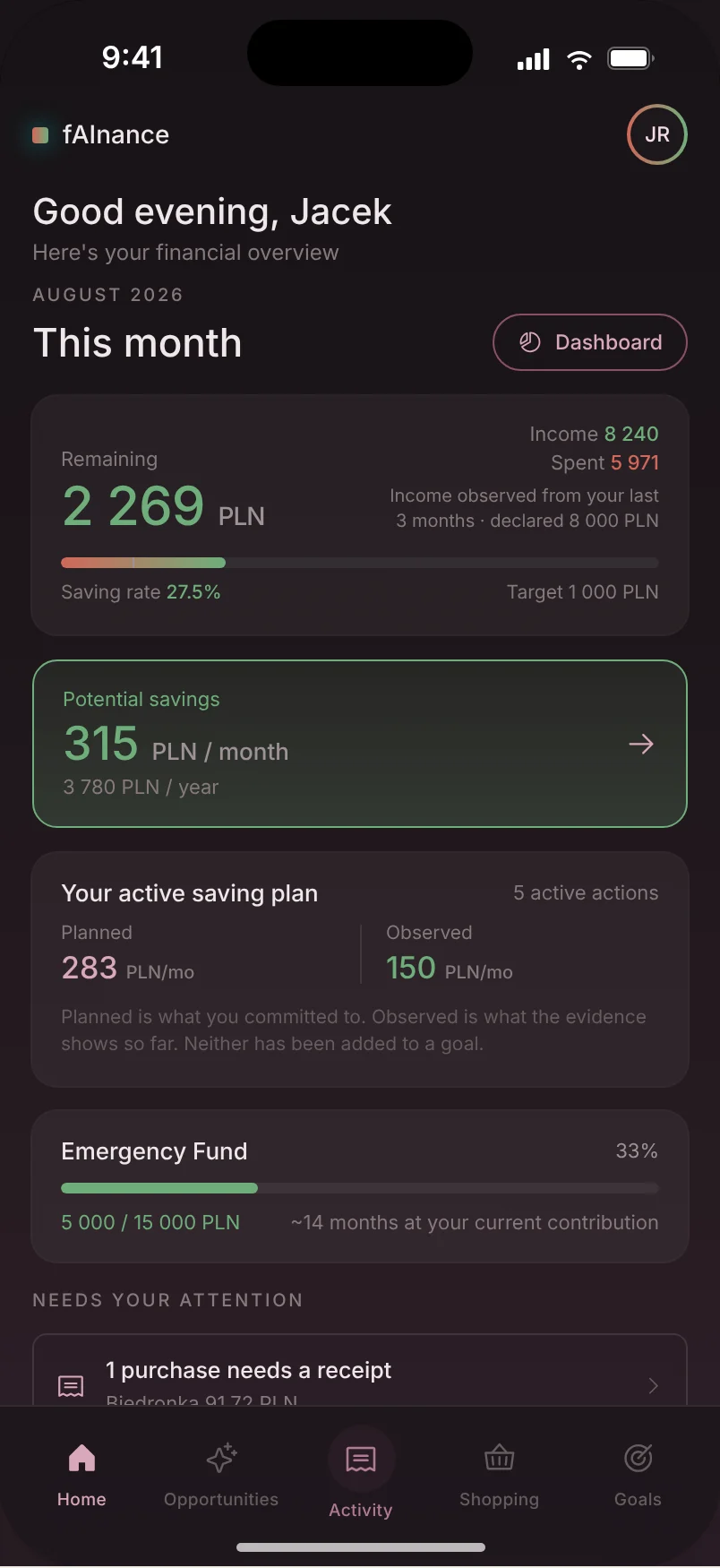Open the Dashboard button
Screen dimensions: 720x1568
tap(590, 342)
